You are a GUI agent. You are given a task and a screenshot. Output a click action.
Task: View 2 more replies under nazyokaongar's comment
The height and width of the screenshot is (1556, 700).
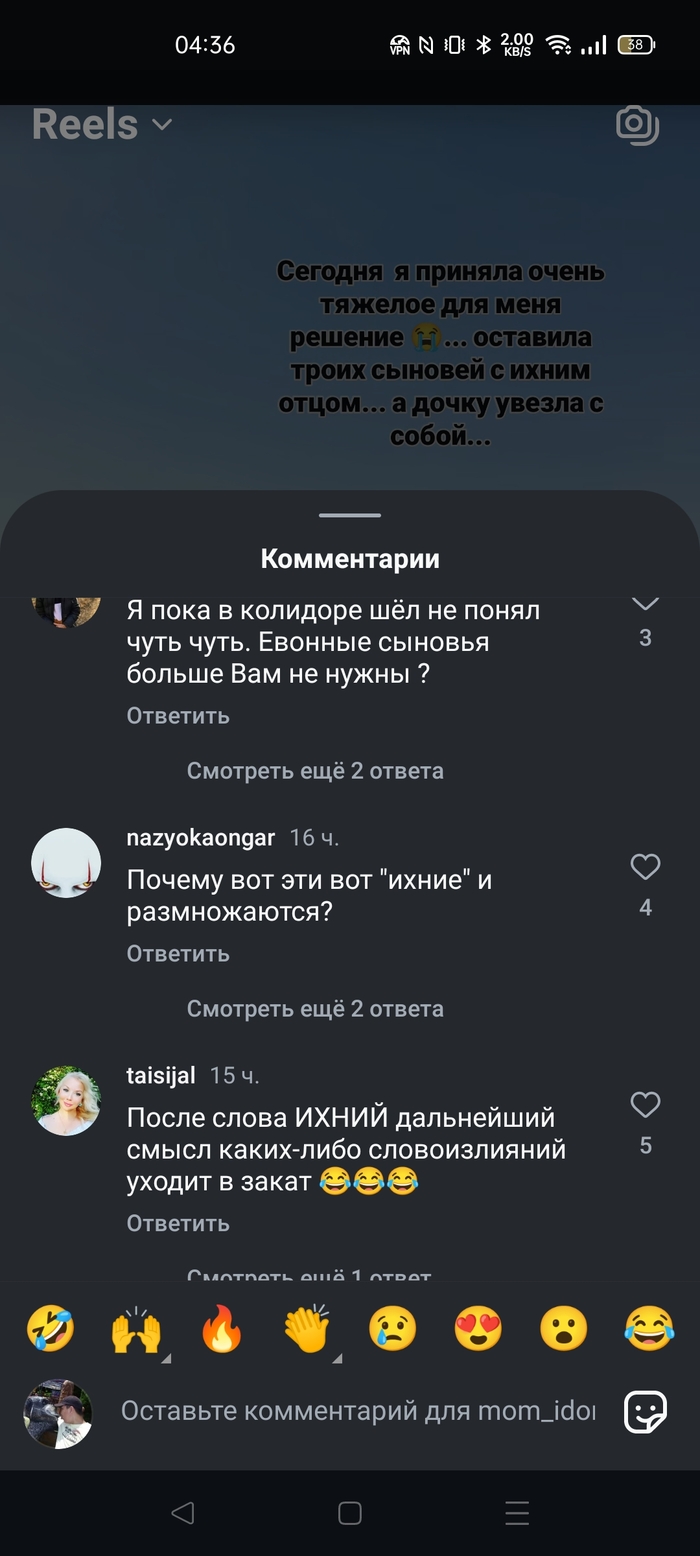[315, 1009]
